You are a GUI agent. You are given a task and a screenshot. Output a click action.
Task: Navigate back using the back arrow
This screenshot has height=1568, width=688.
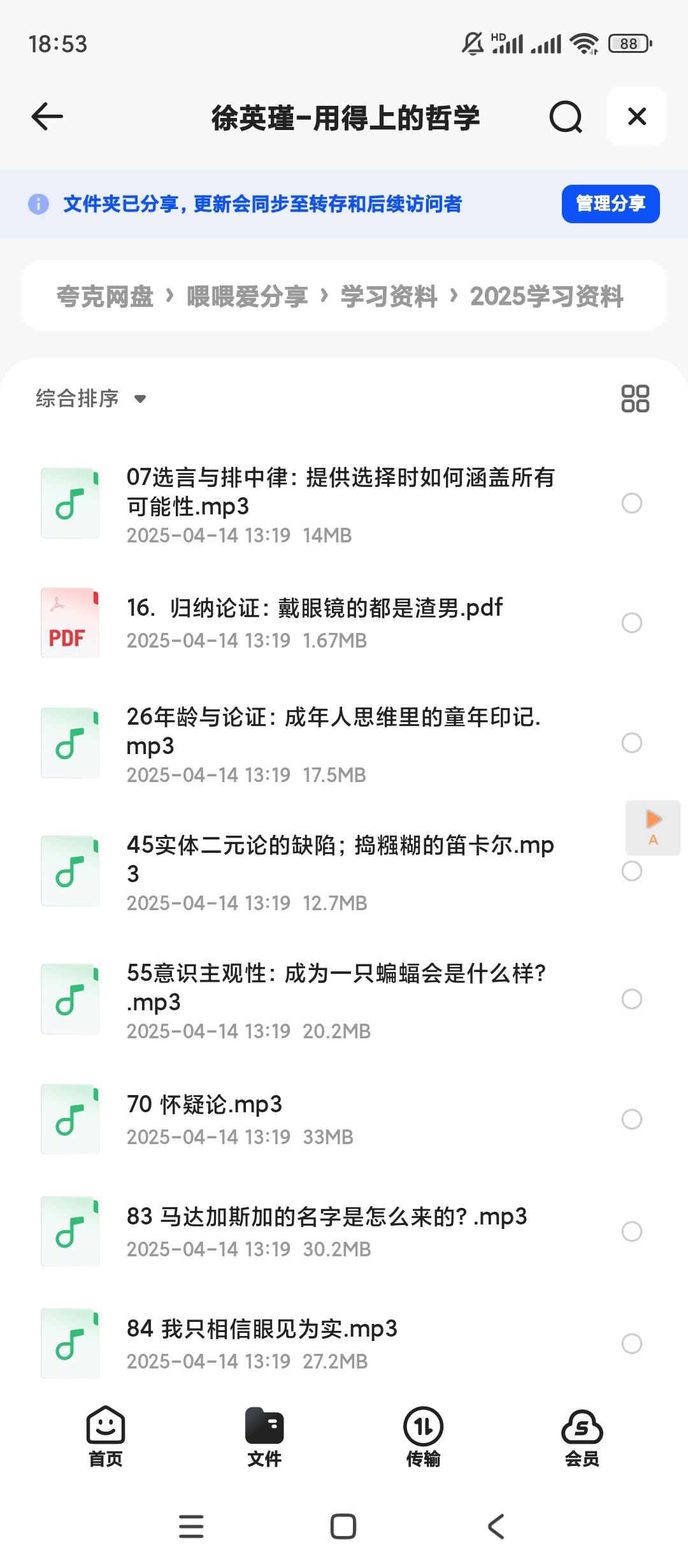click(x=45, y=117)
